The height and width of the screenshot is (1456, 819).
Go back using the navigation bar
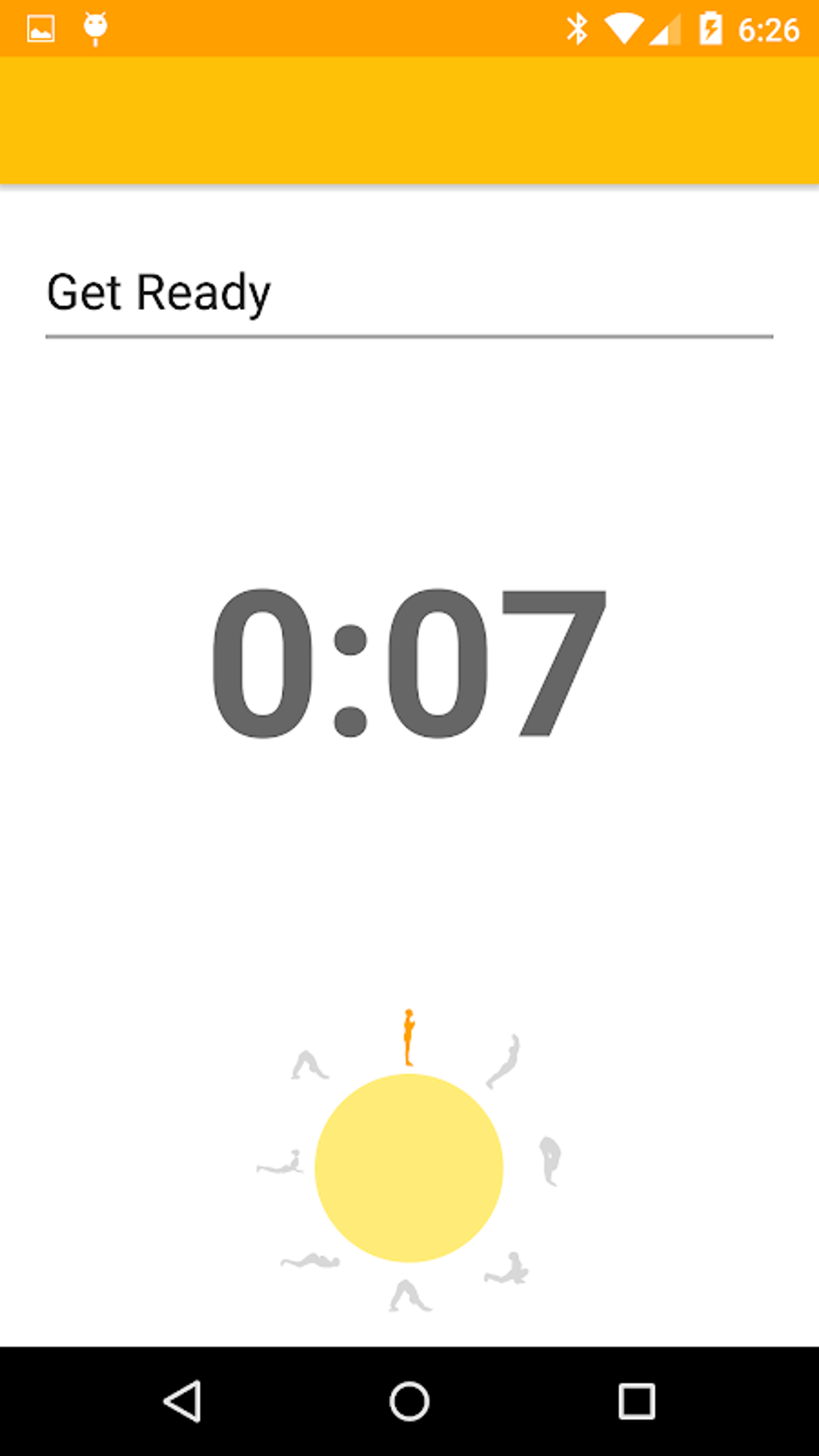[183, 1401]
